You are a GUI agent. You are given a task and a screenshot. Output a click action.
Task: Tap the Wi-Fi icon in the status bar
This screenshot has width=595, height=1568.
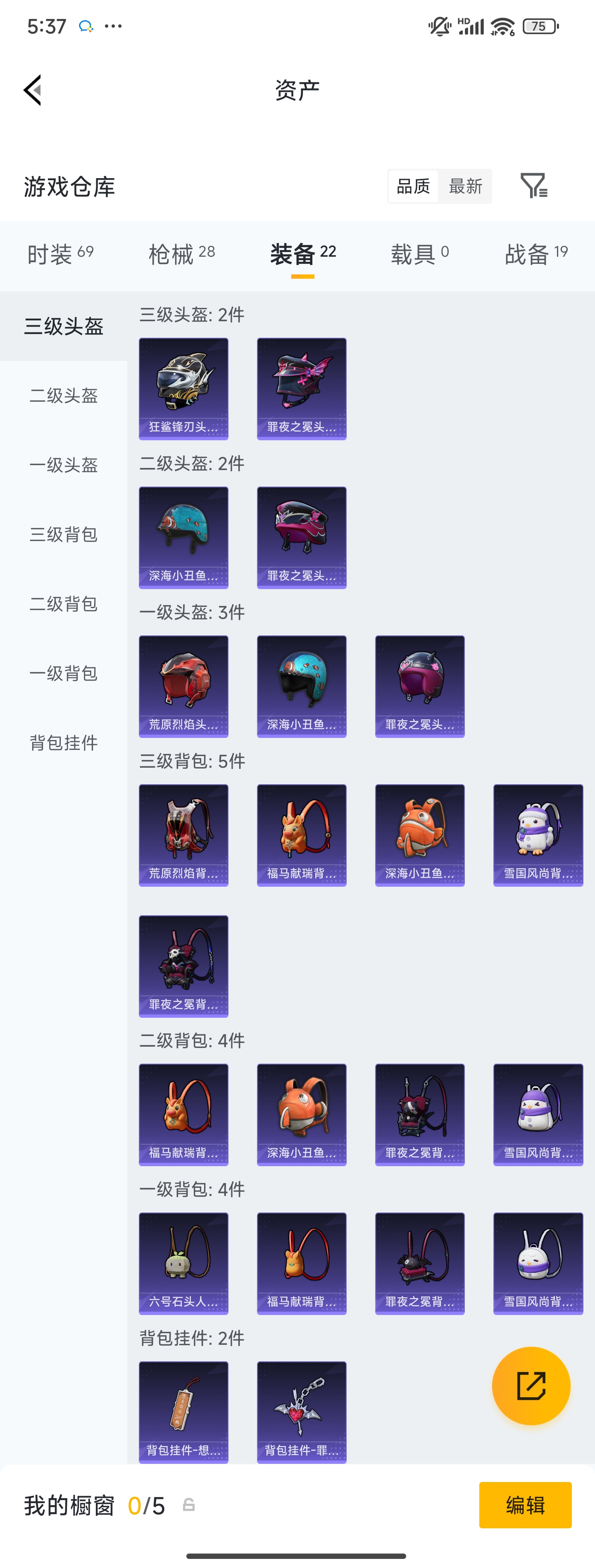tap(502, 26)
